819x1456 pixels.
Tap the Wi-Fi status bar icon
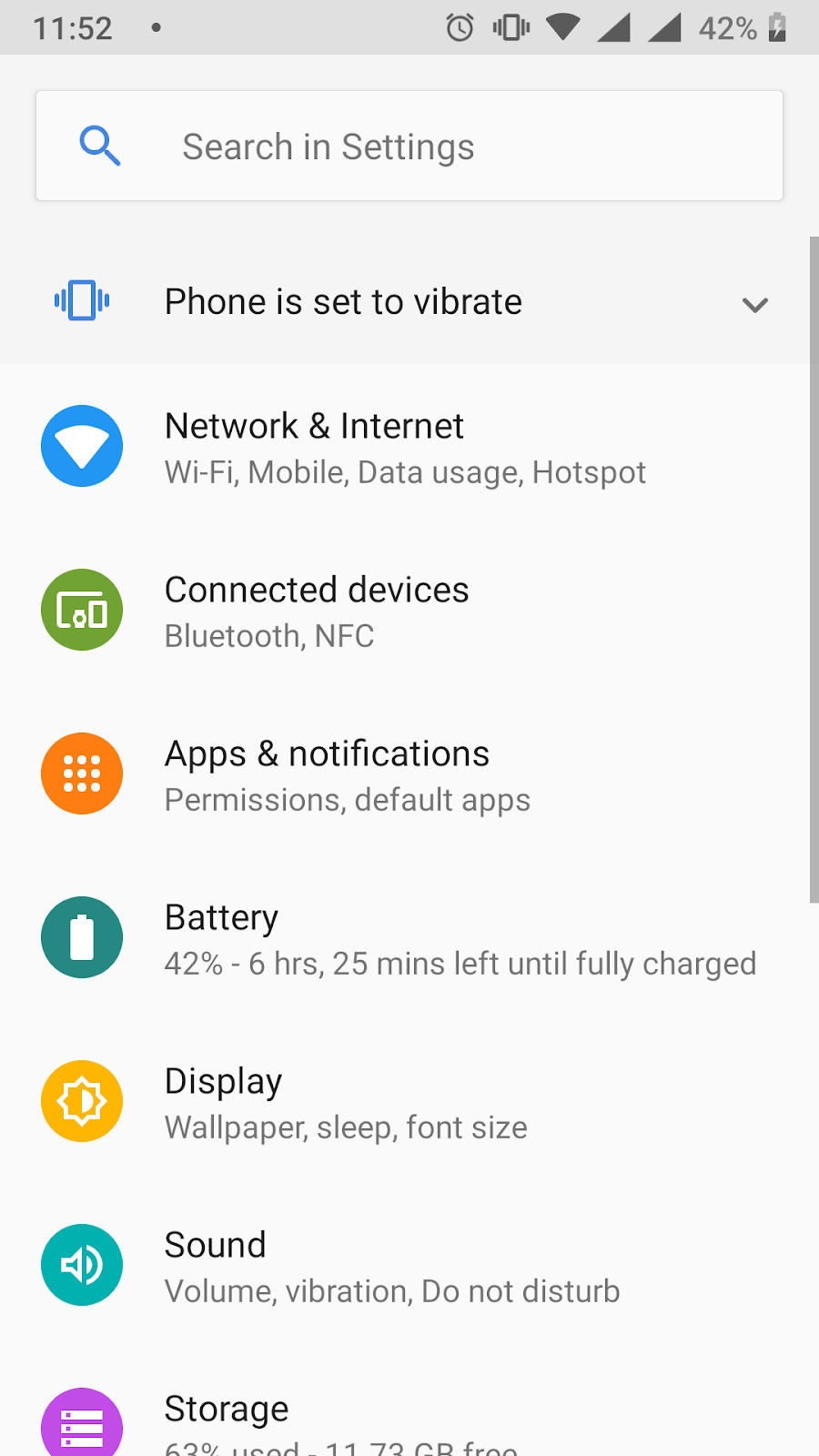coord(562,27)
